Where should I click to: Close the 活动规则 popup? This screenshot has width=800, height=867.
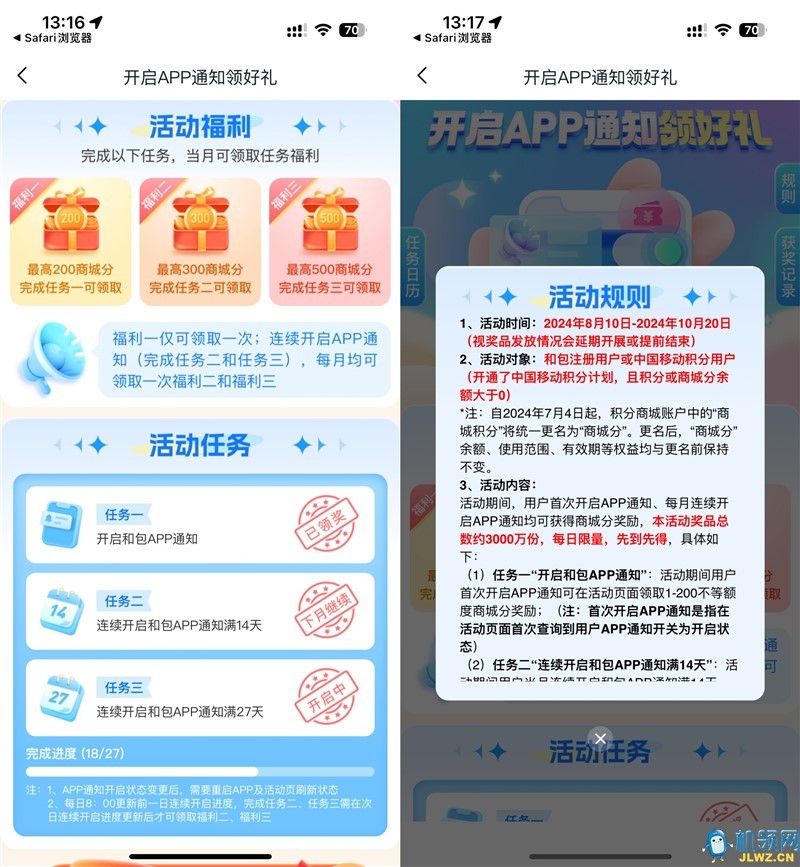click(599, 739)
